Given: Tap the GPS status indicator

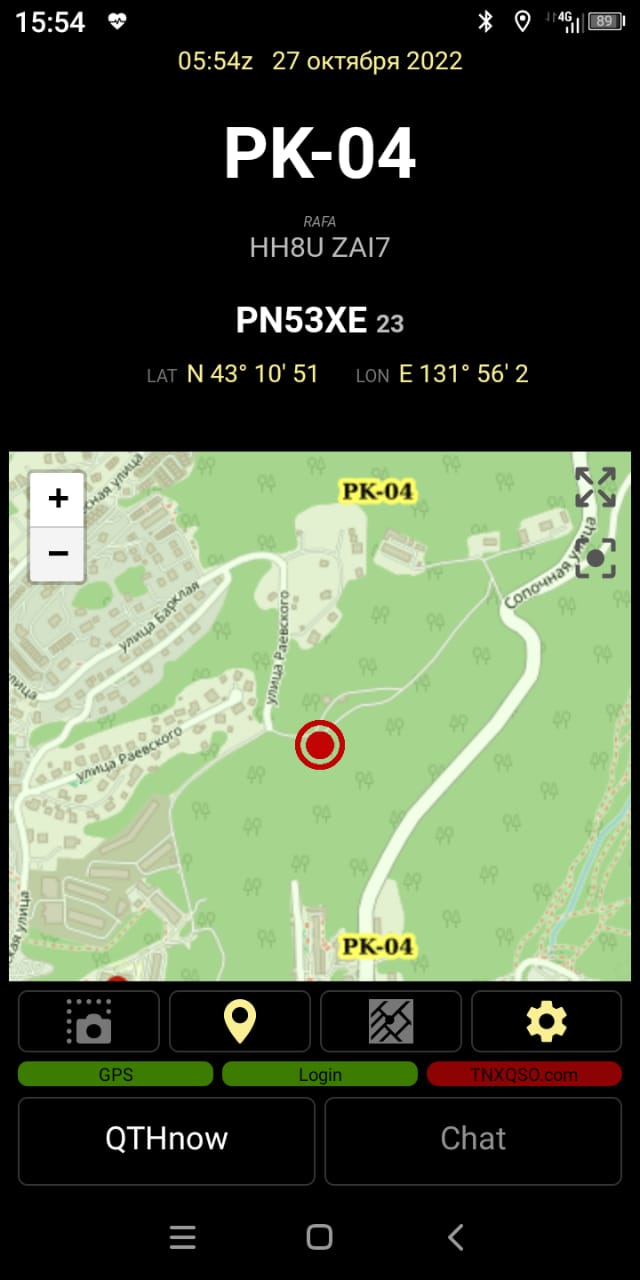Looking at the screenshot, I should pyautogui.click(x=116, y=1075).
